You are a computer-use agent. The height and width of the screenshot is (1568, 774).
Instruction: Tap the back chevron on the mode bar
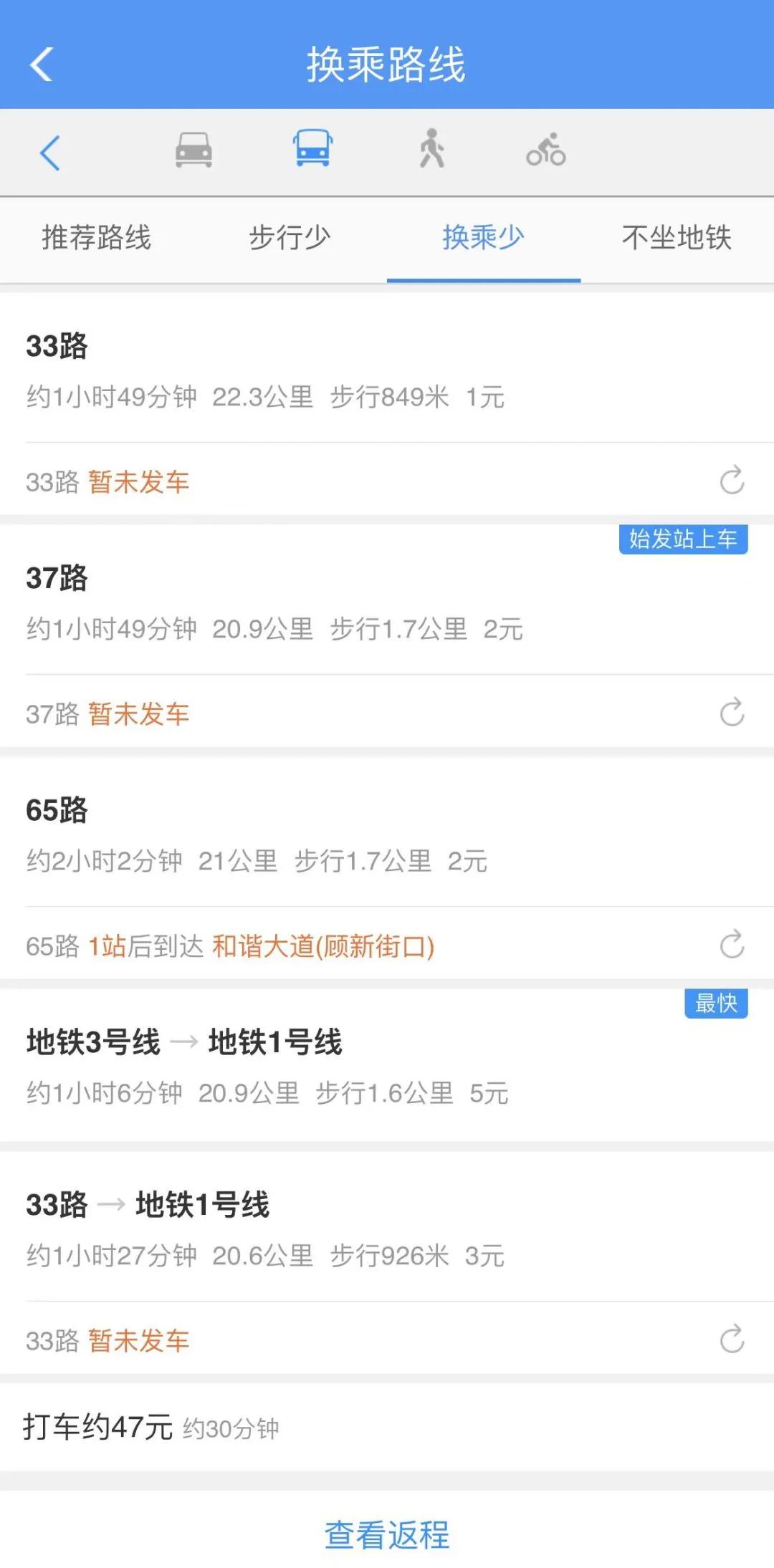click(x=50, y=153)
